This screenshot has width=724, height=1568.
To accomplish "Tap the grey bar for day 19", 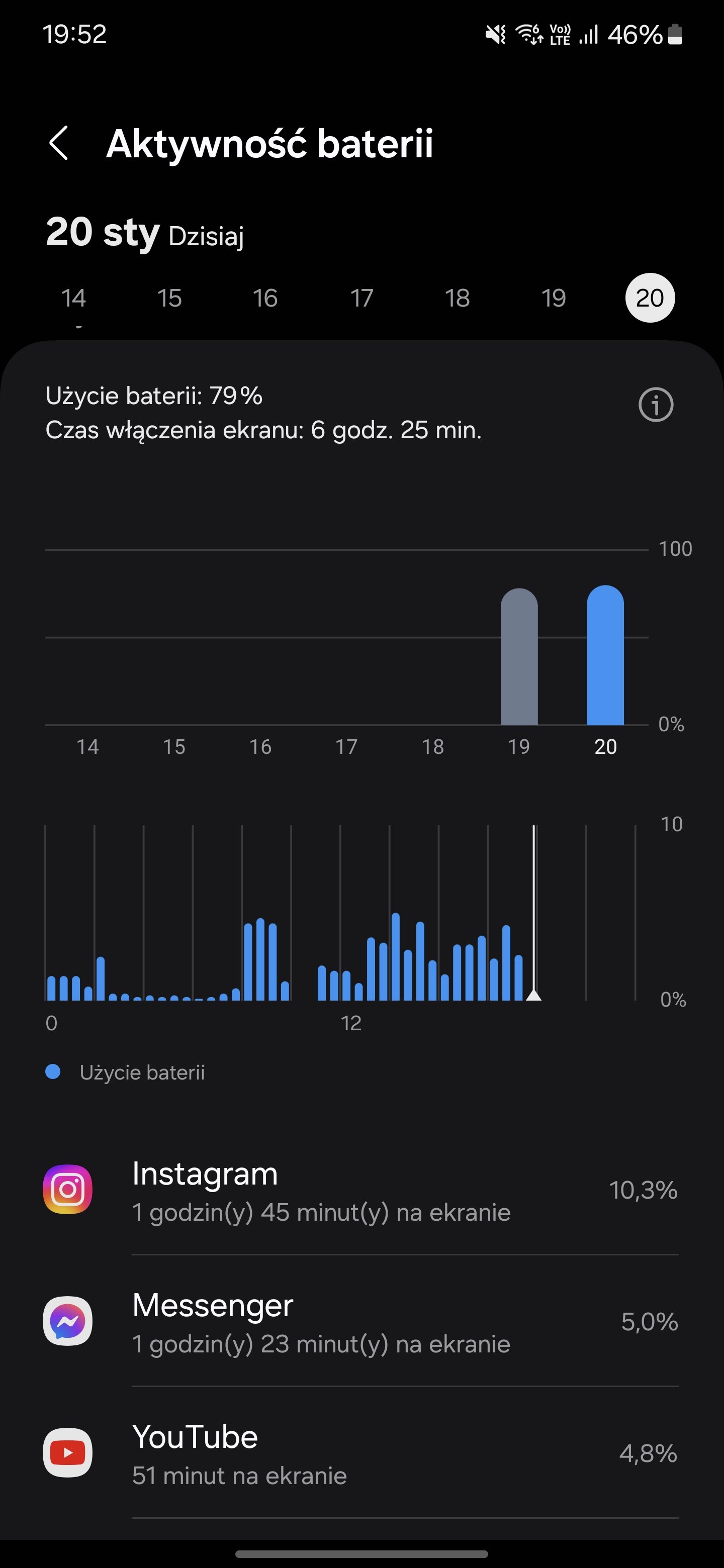I will [519, 657].
